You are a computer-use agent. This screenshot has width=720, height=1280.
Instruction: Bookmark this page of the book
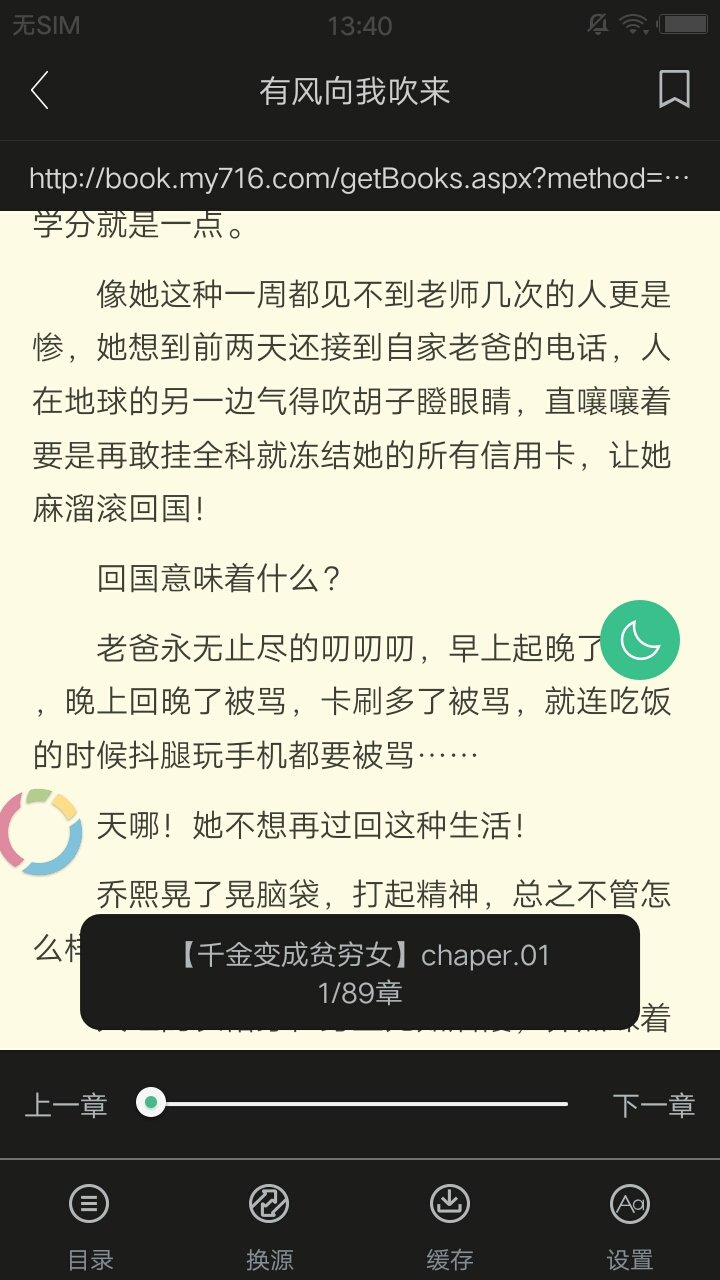click(675, 90)
